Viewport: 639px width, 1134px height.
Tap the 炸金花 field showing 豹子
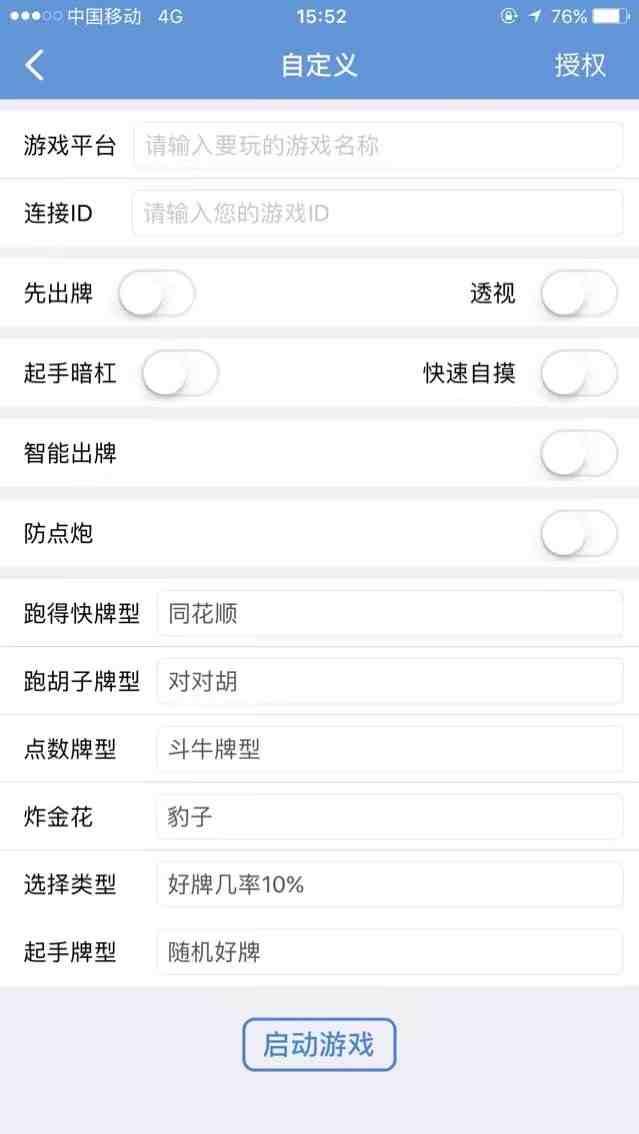click(x=390, y=817)
